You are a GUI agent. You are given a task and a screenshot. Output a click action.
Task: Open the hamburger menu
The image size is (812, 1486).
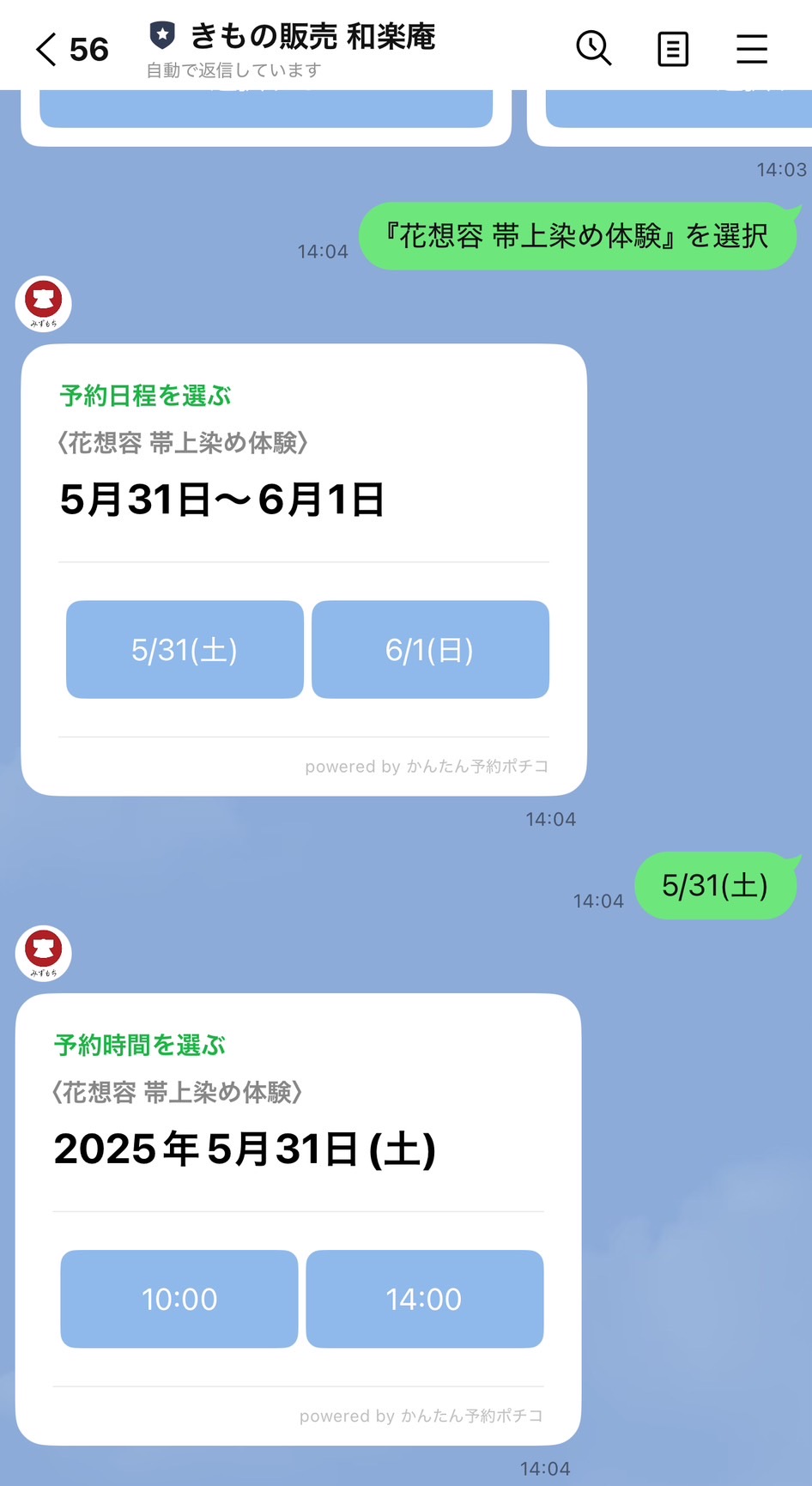pyautogui.click(x=752, y=49)
